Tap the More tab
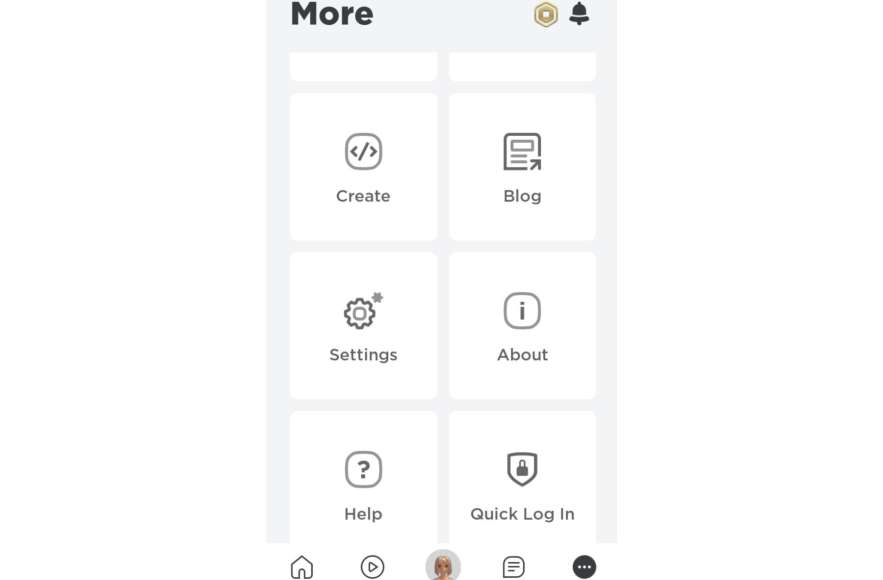Image resolution: width=883 pixels, height=580 pixels. click(x=584, y=567)
